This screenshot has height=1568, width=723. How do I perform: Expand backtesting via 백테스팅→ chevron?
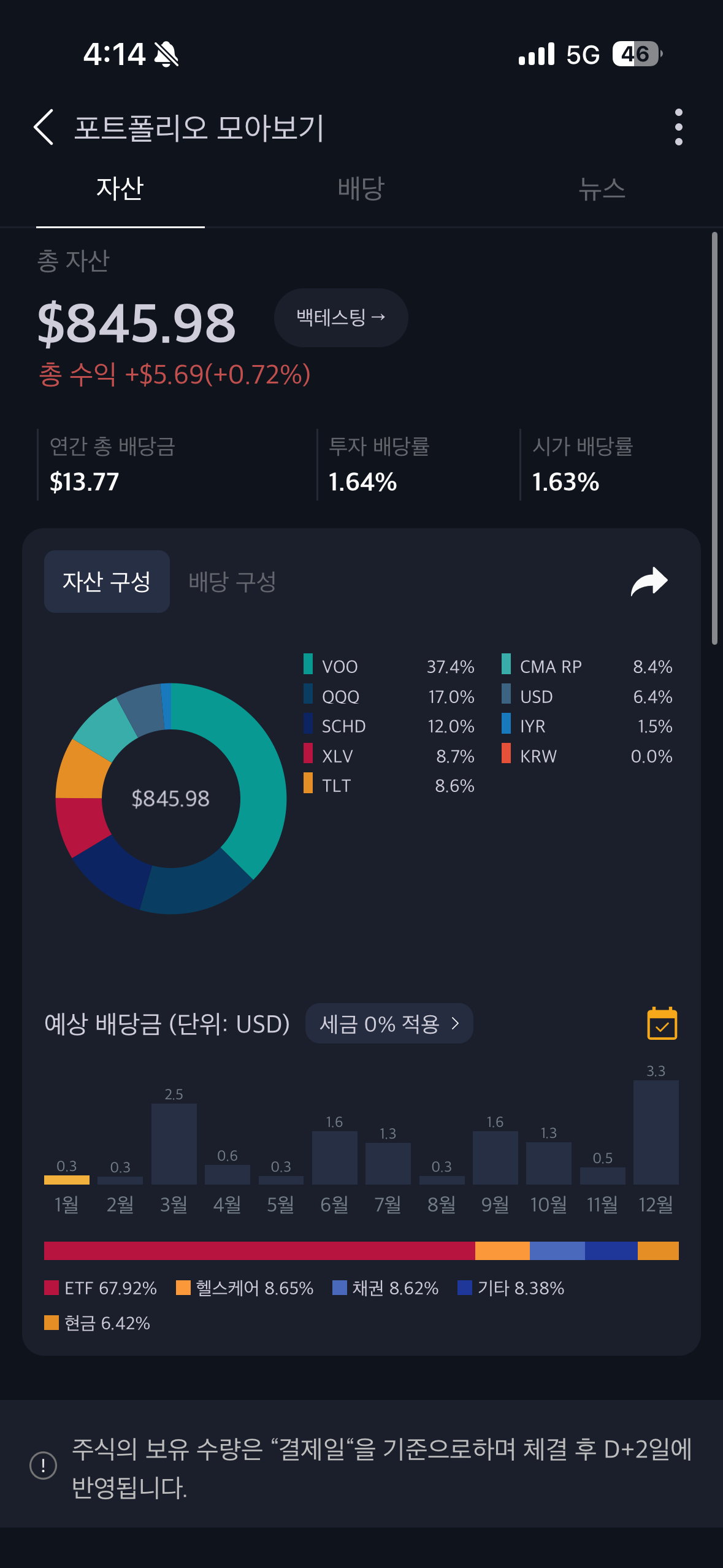[340, 318]
